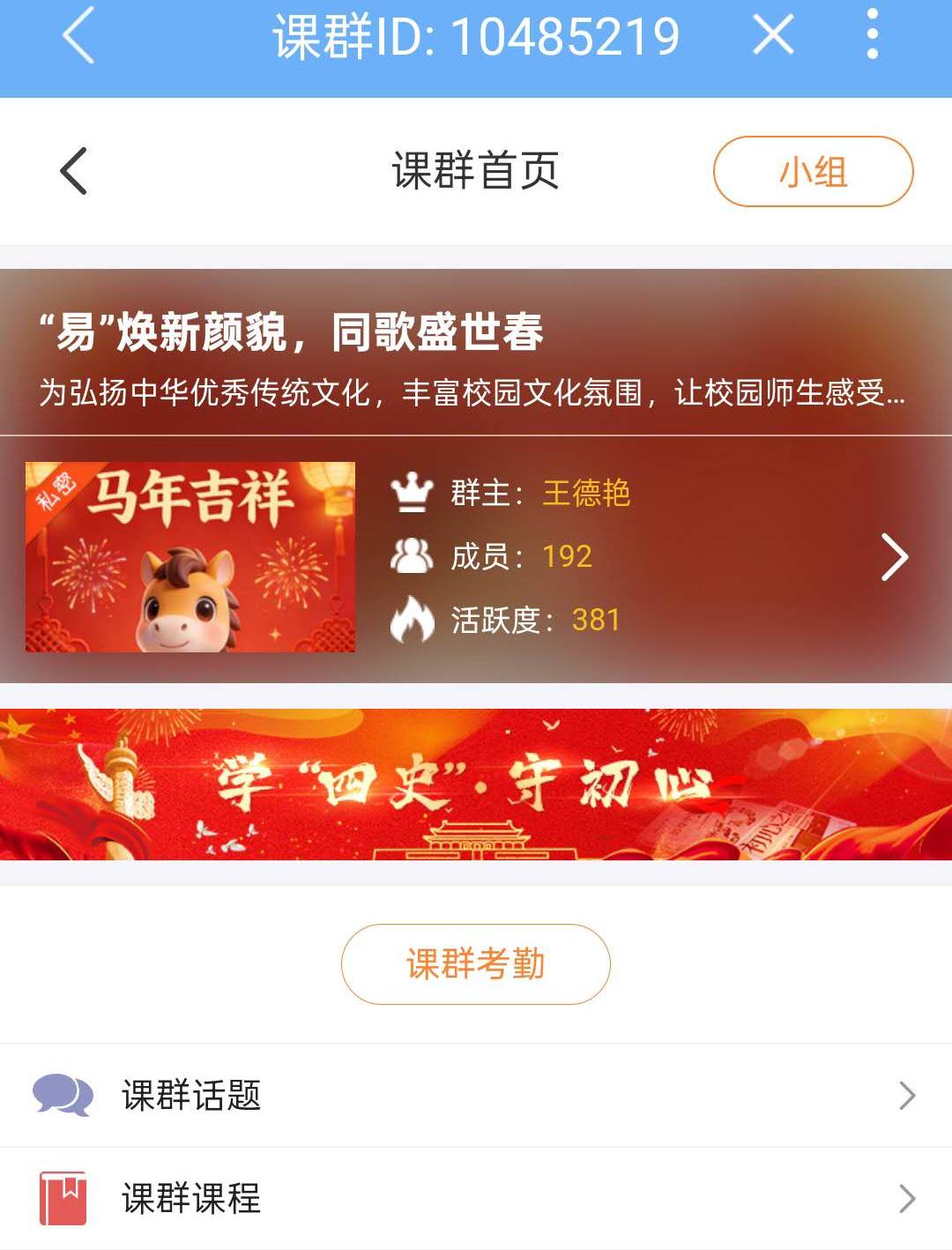Tap the back arrow in the blue header
Image resolution: width=952 pixels, height=1250 pixels.
(78, 36)
